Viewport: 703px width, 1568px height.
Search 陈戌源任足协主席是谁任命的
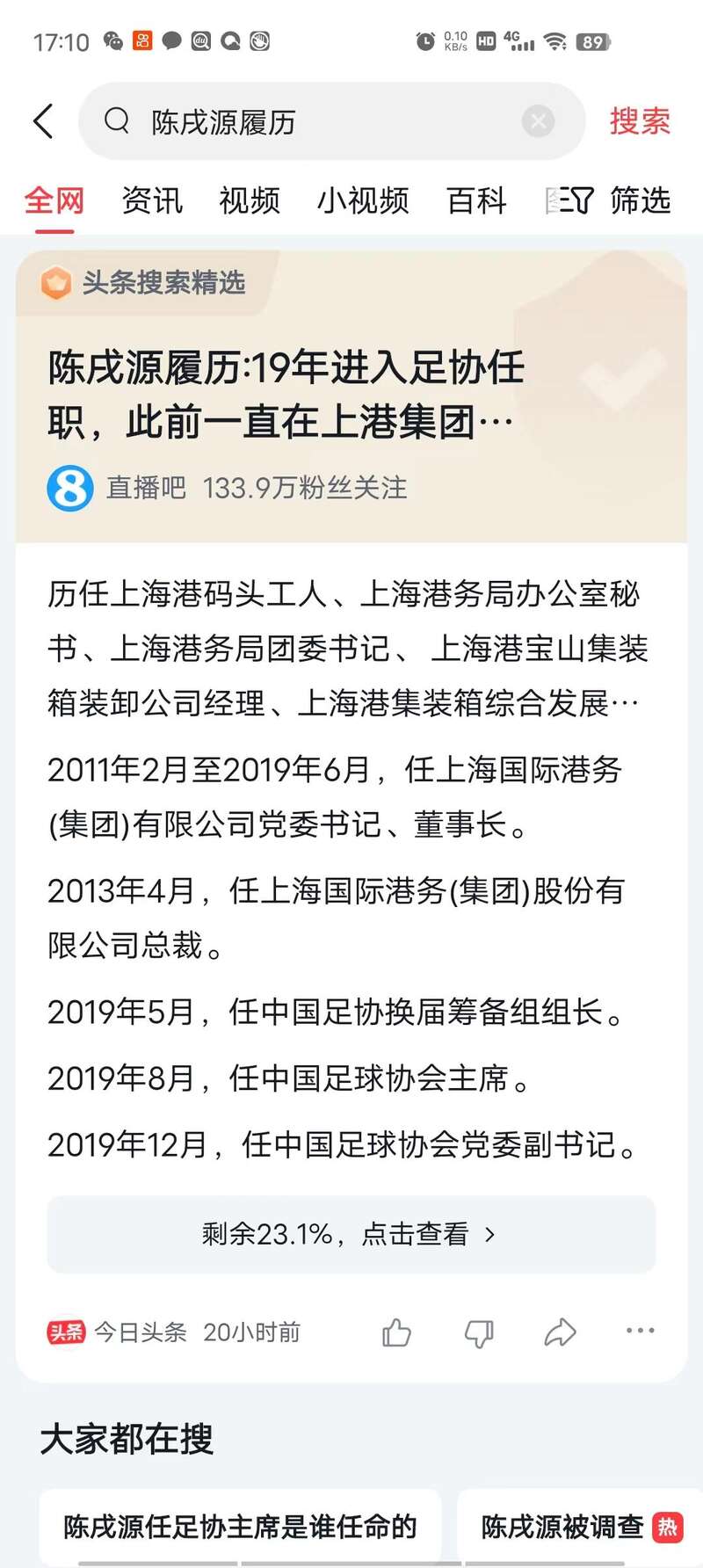(240, 1527)
